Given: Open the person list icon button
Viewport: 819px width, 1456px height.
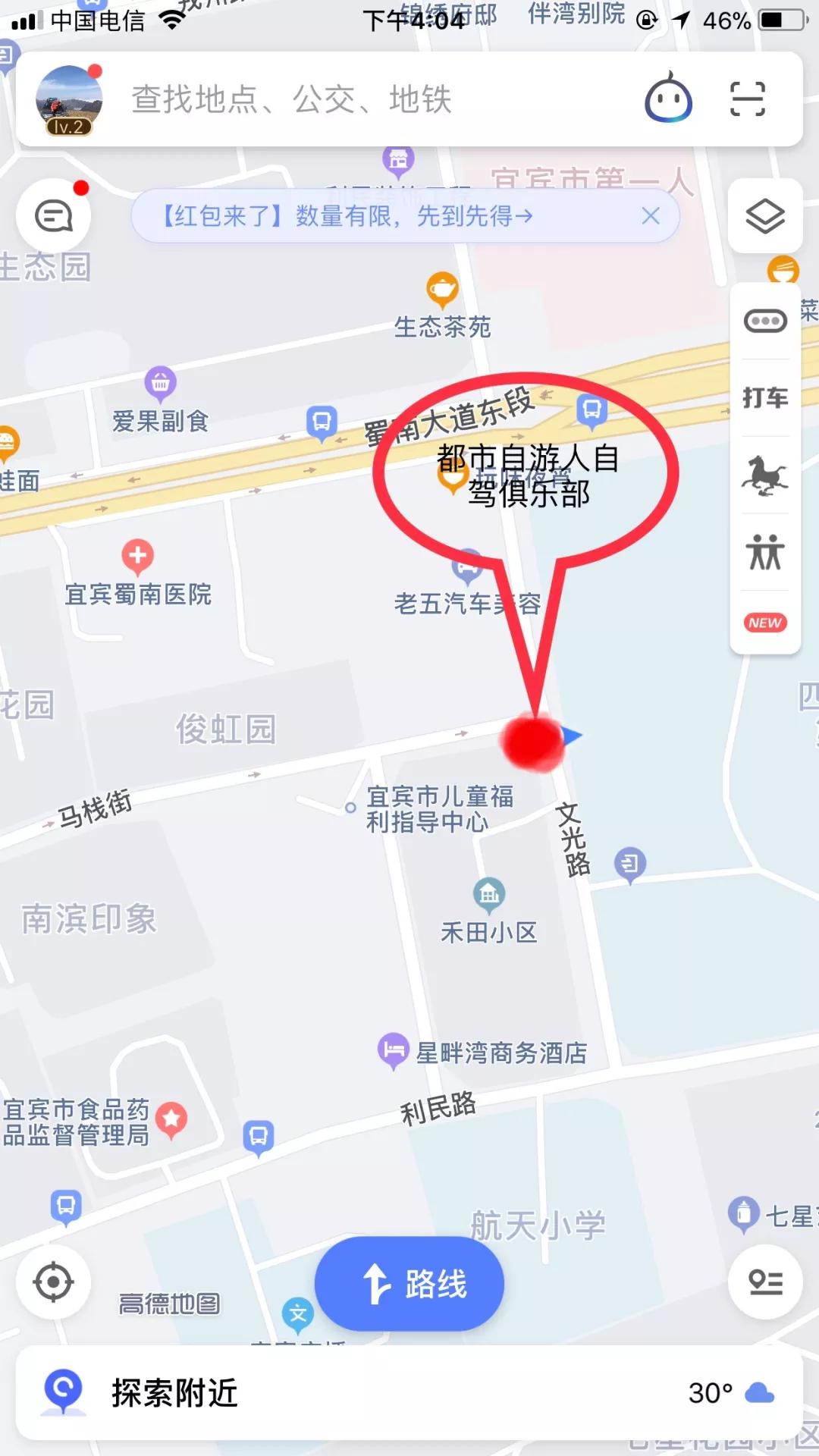Looking at the screenshot, I should tap(764, 1282).
